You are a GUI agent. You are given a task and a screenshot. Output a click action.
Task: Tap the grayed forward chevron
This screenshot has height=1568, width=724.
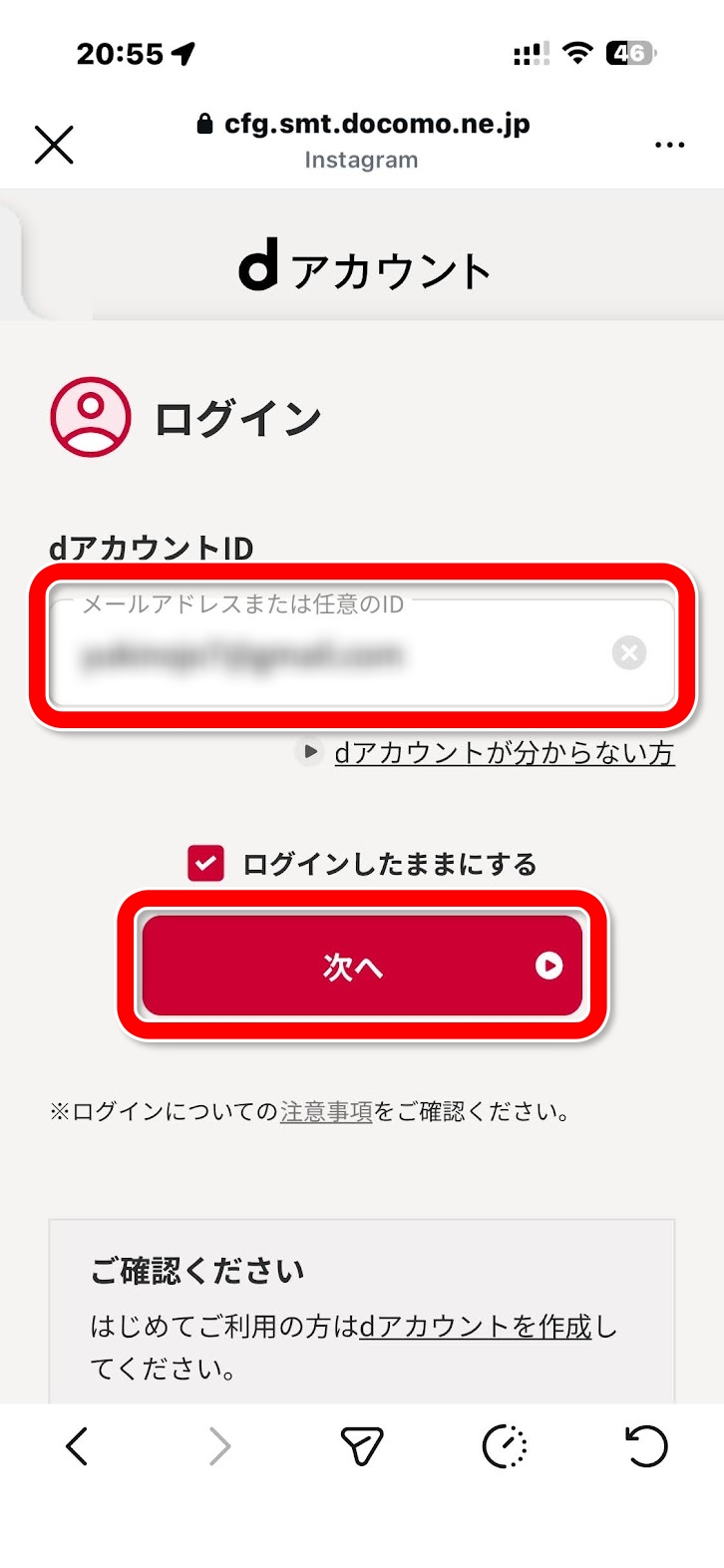tap(219, 1446)
